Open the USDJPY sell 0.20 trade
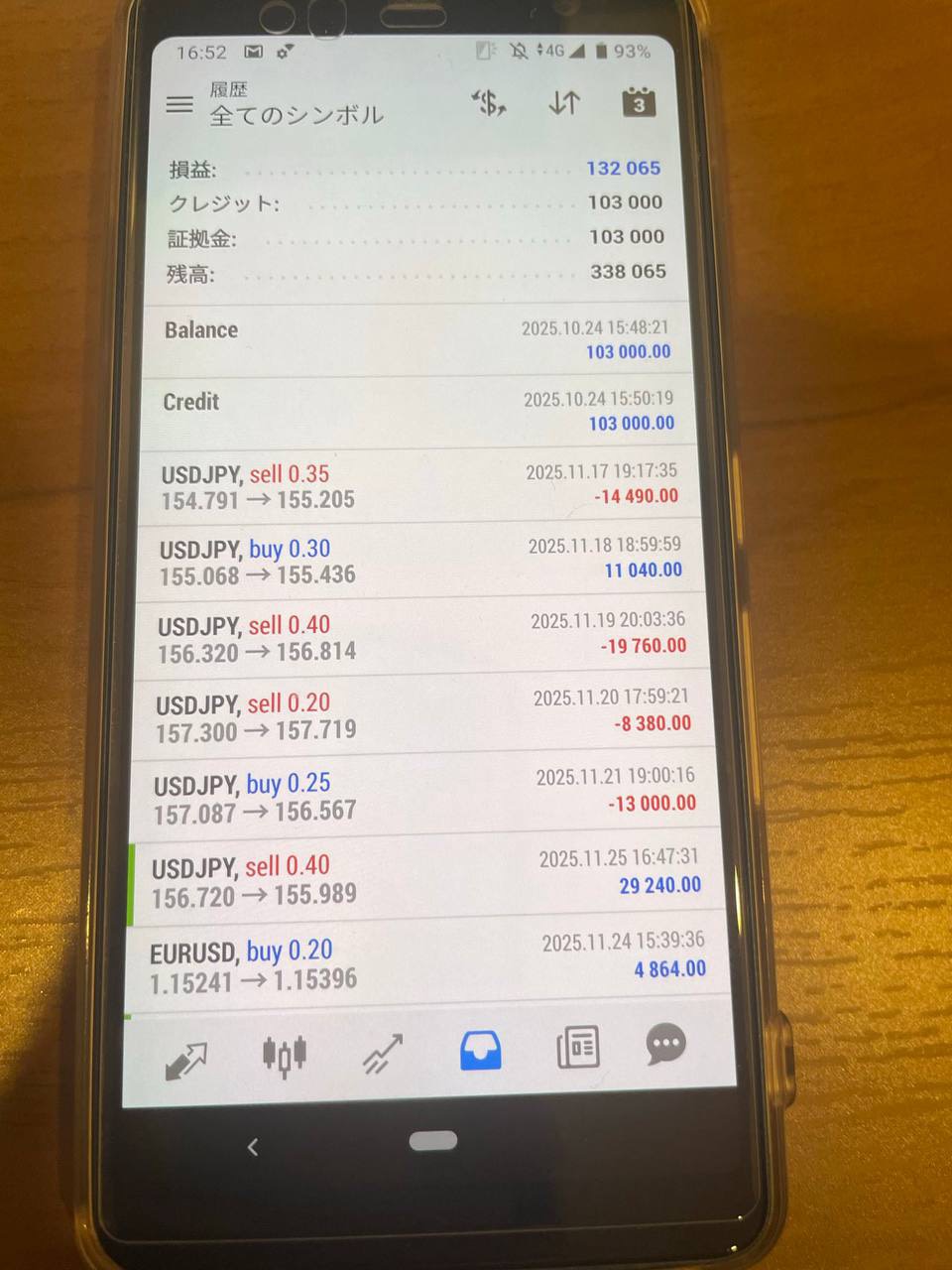This screenshot has width=952, height=1270. point(416,715)
